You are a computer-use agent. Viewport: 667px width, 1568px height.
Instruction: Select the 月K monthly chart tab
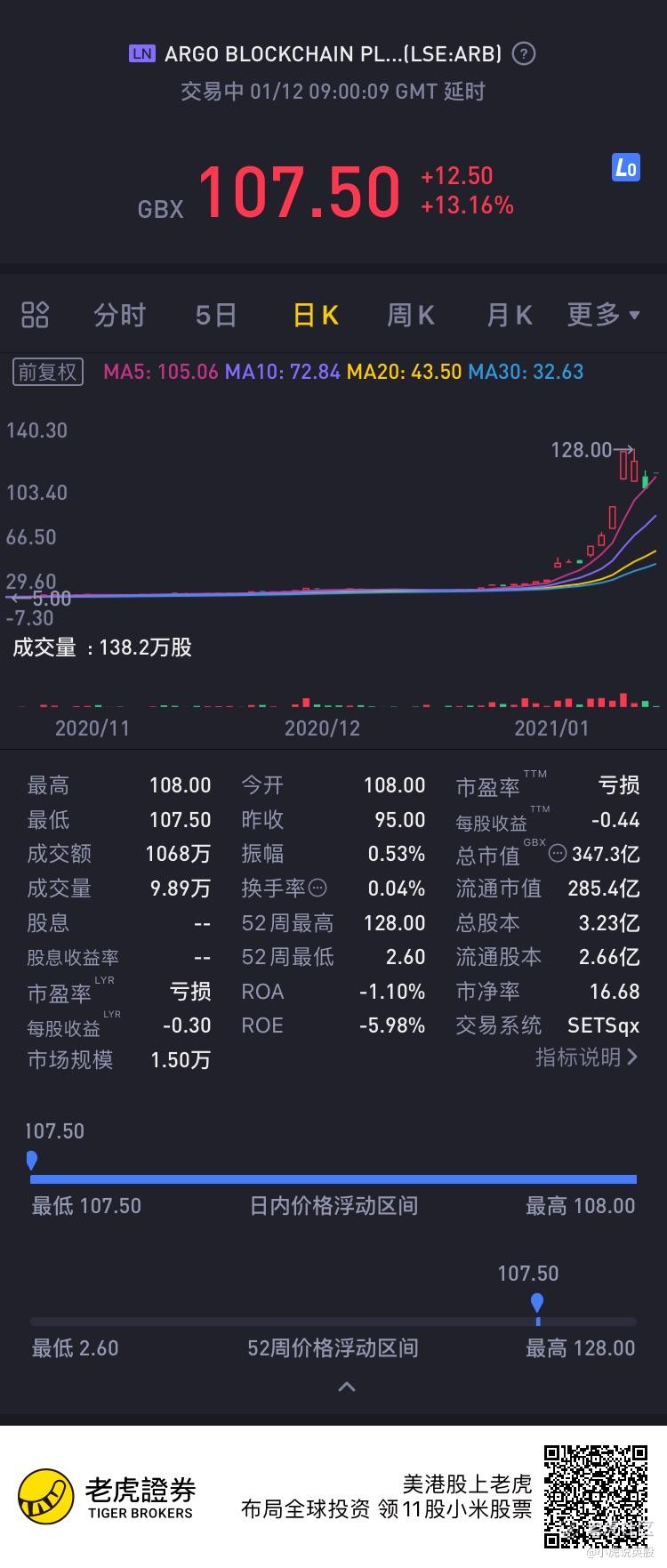[x=508, y=315]
